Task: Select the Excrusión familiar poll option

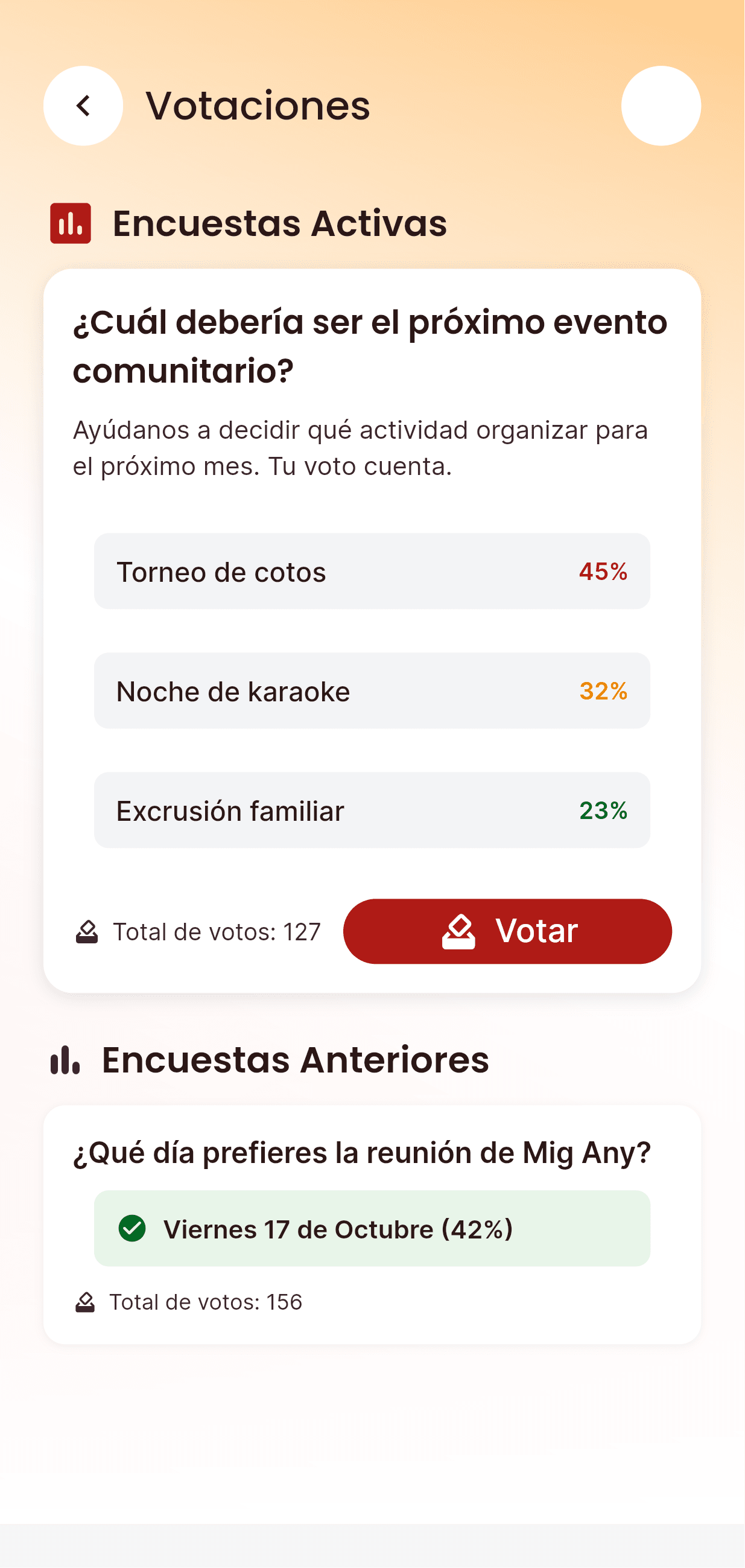Action: [x=372, y=810]
